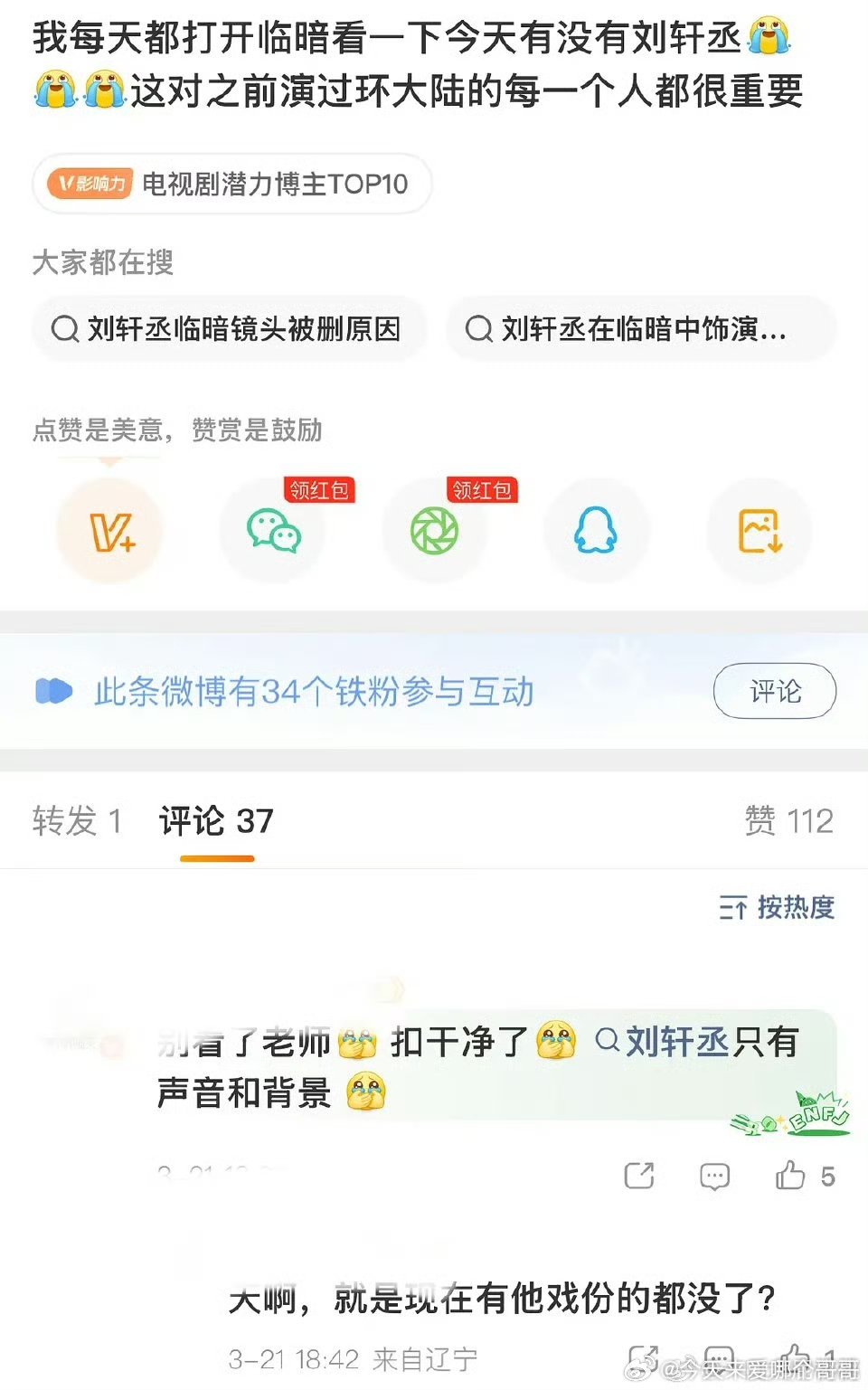Tap the share icon on the first comment
Image resolution: width=868 pixels, height=1390 pixels.
coord(639,1176)
